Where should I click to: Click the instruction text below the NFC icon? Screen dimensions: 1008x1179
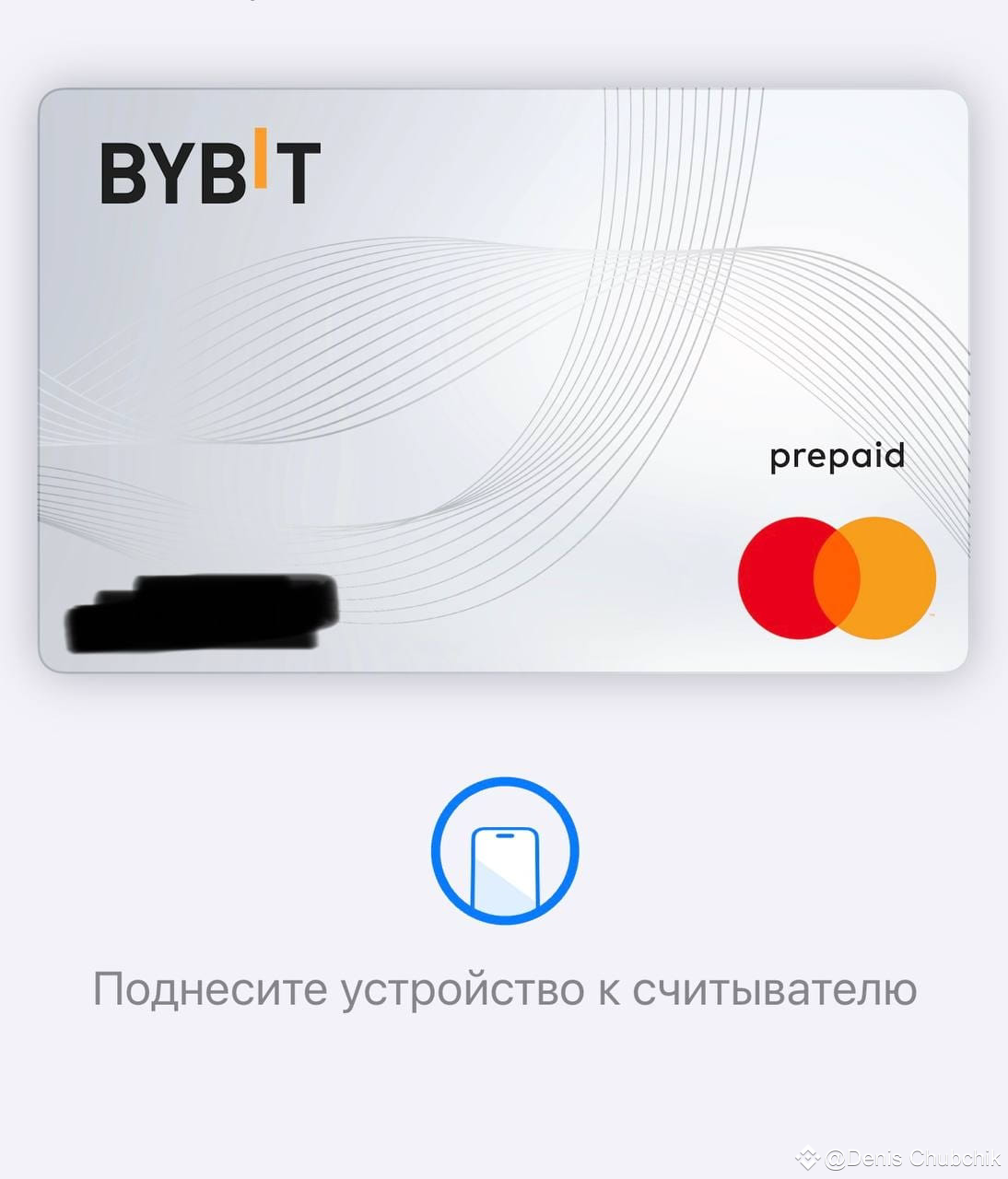coord(504,987)
